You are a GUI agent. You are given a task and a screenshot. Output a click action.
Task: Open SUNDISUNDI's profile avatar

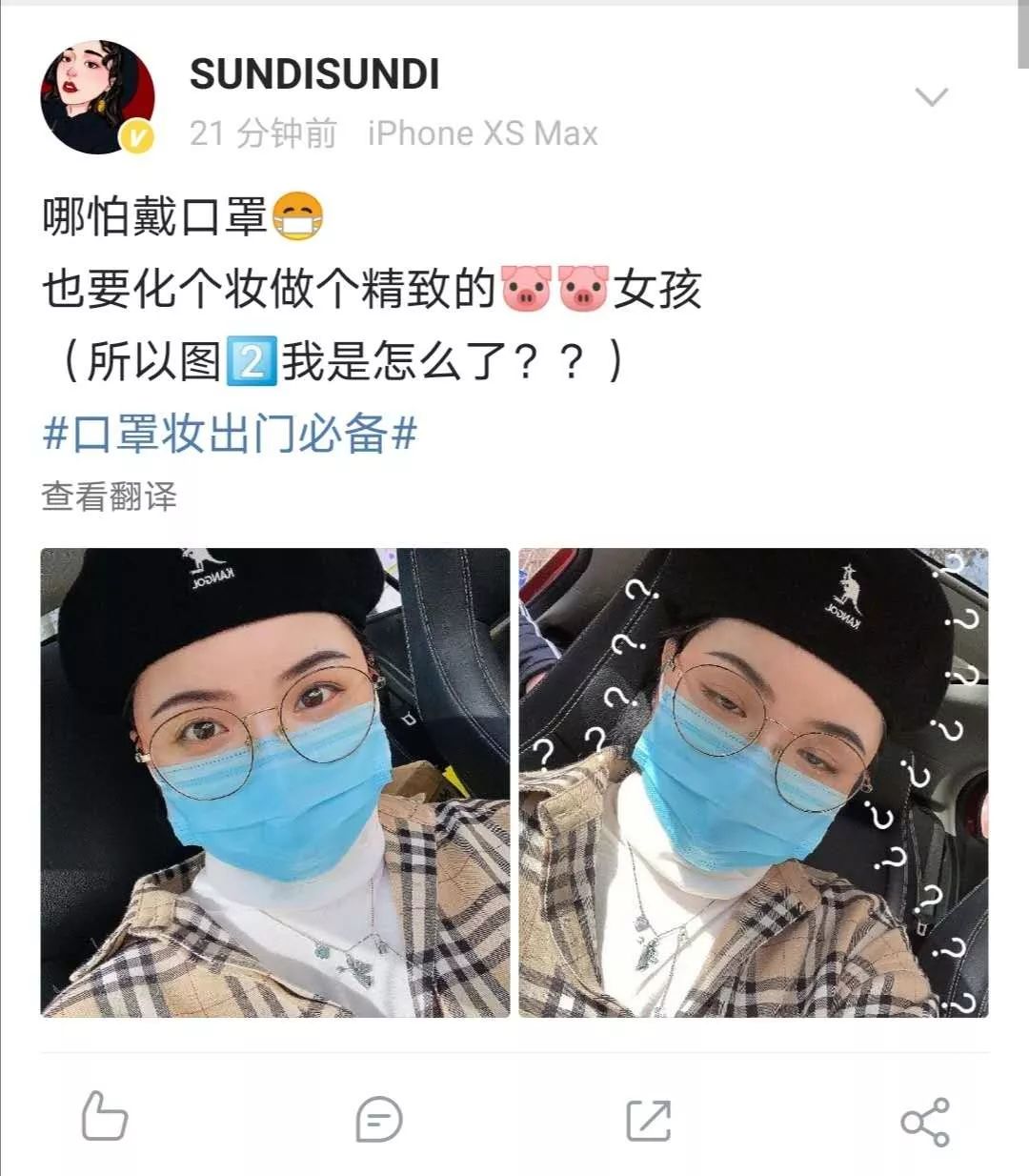(x=96, y=97)
